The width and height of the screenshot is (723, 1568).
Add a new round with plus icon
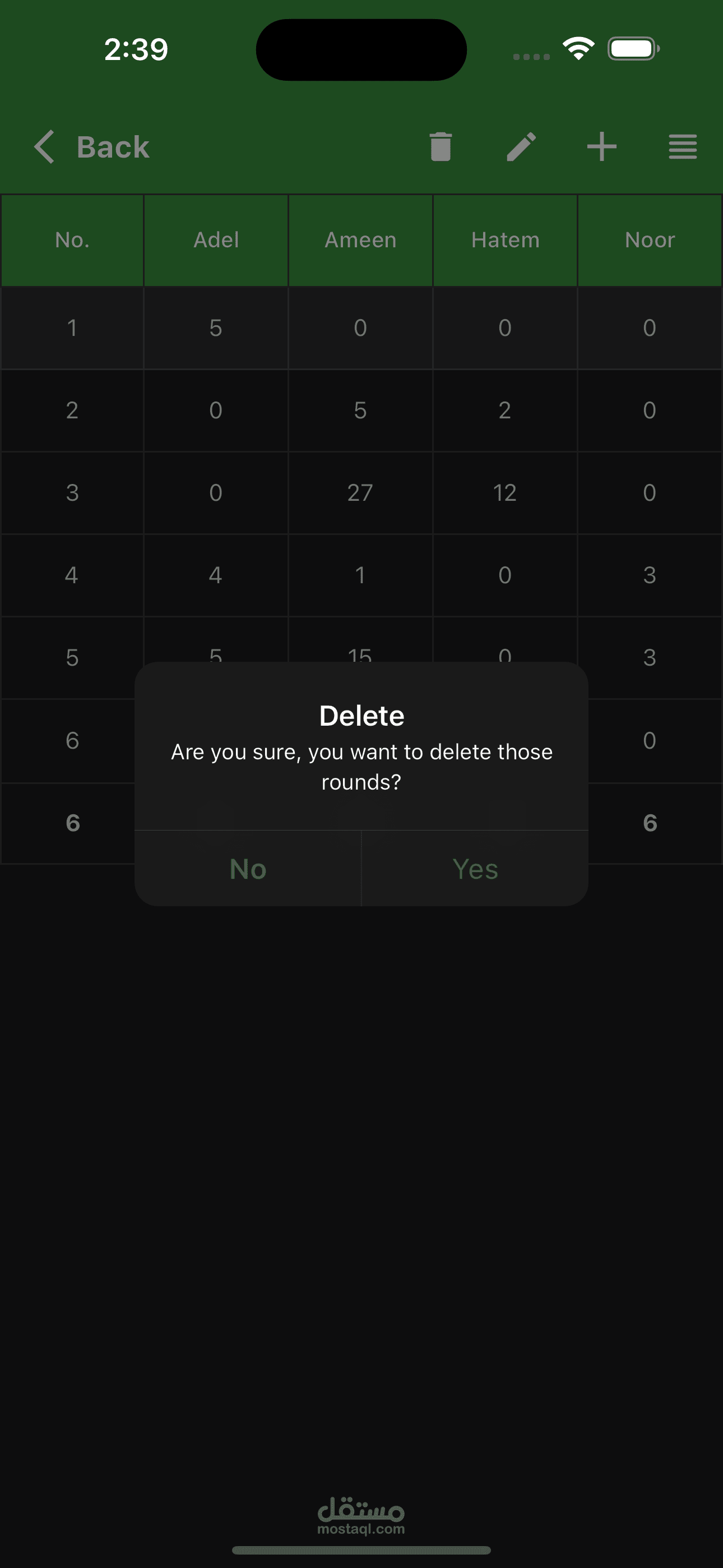point(602,147)
